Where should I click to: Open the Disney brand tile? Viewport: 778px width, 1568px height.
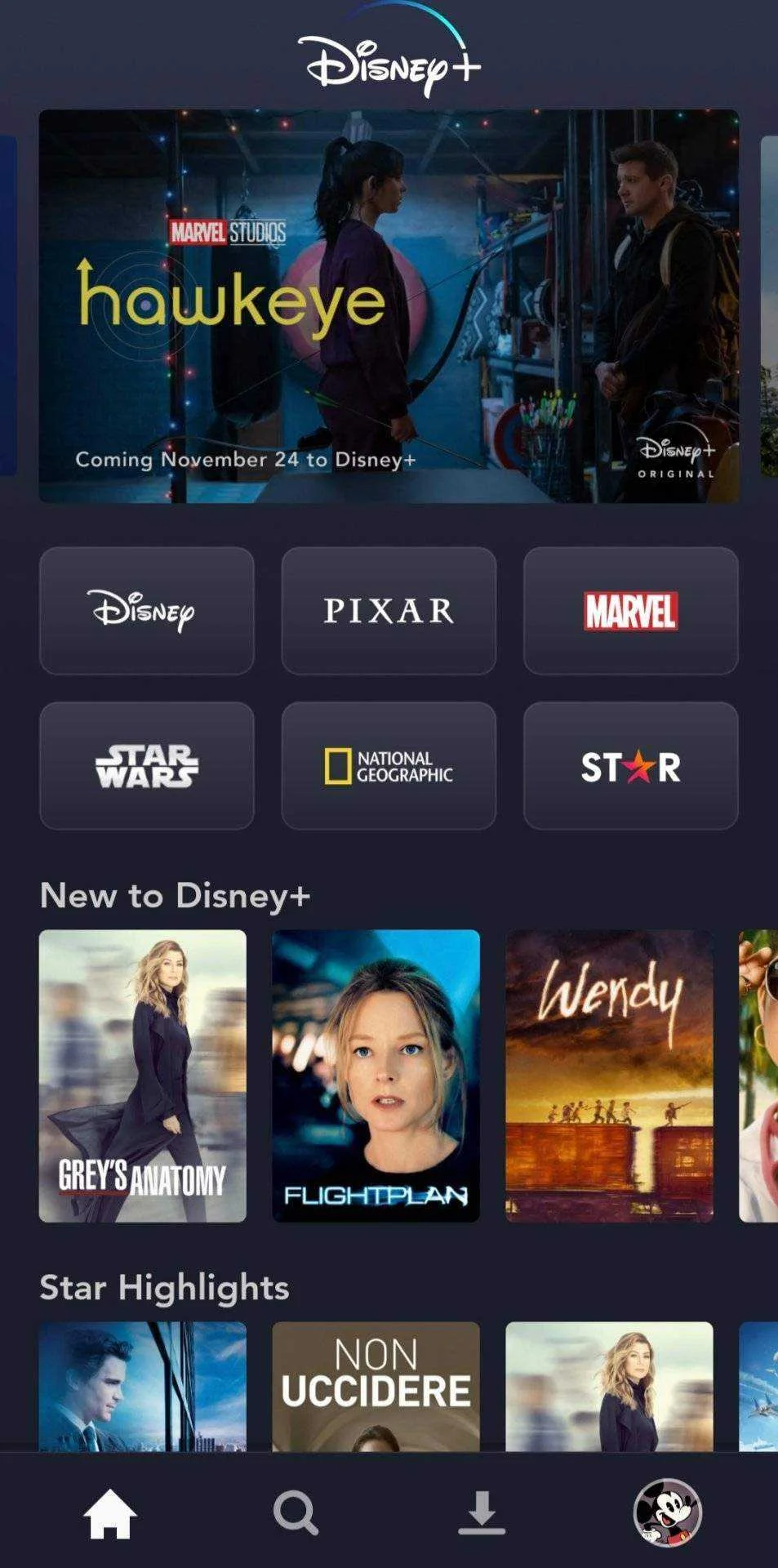(147, 611)
